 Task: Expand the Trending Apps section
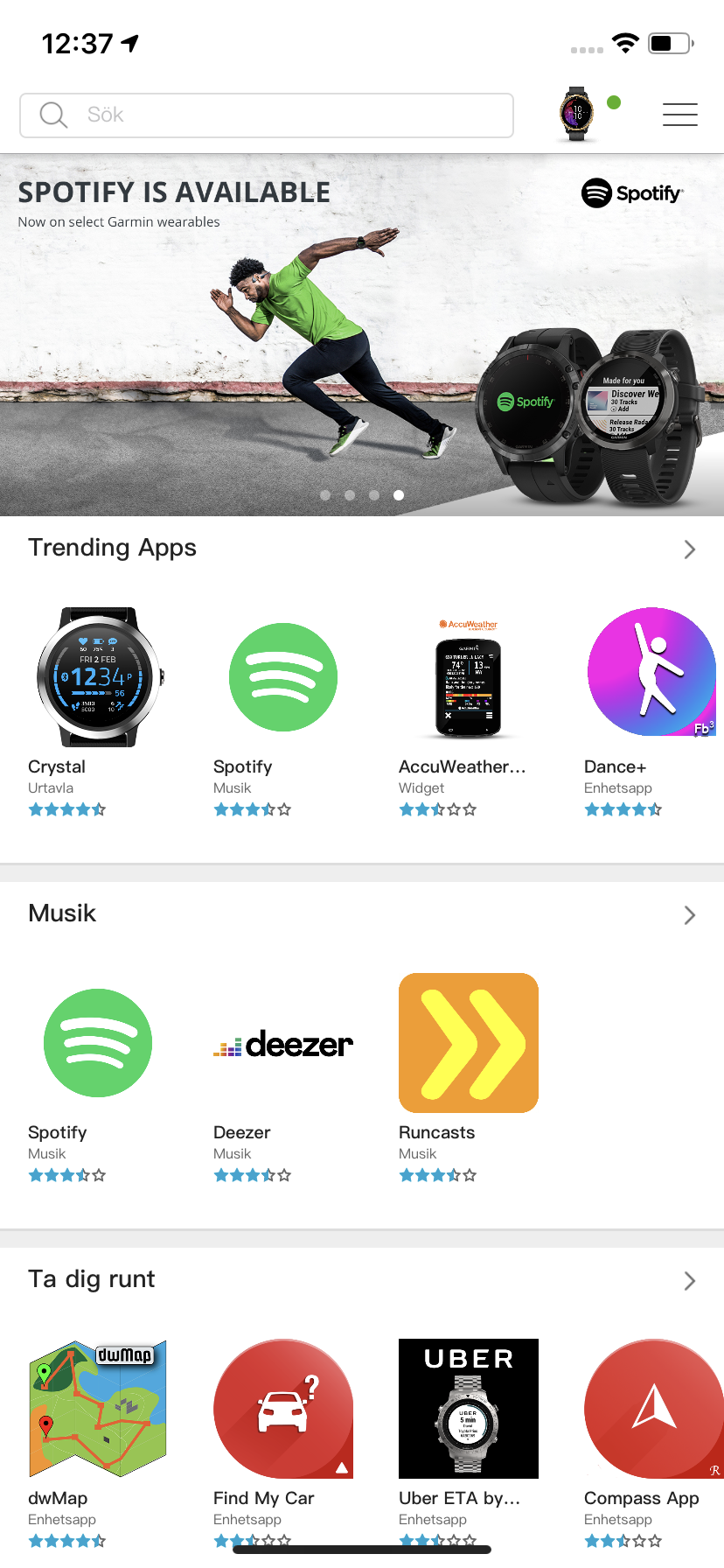tap(689, 549)
